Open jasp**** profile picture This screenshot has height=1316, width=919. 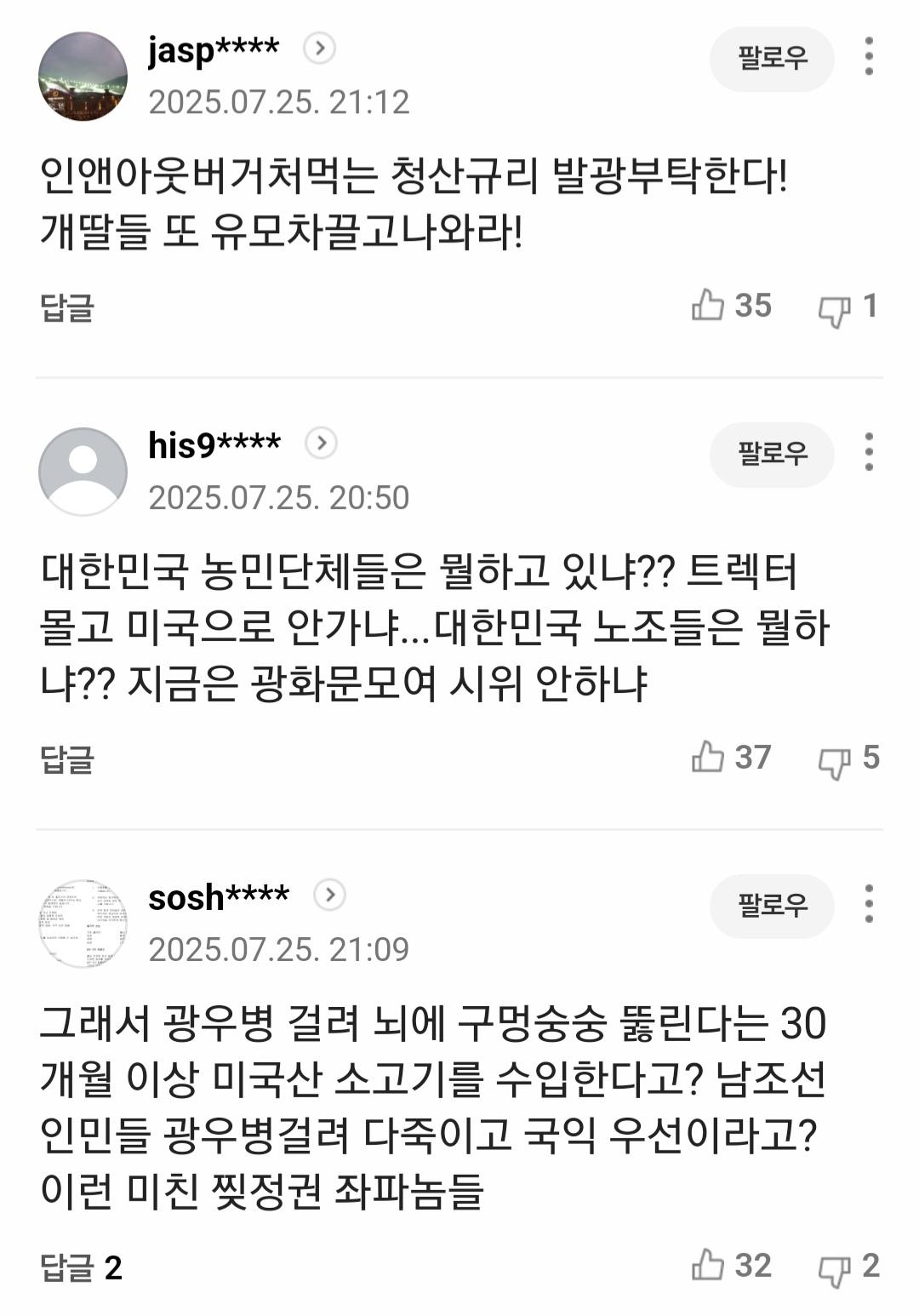tap(83, 72)
